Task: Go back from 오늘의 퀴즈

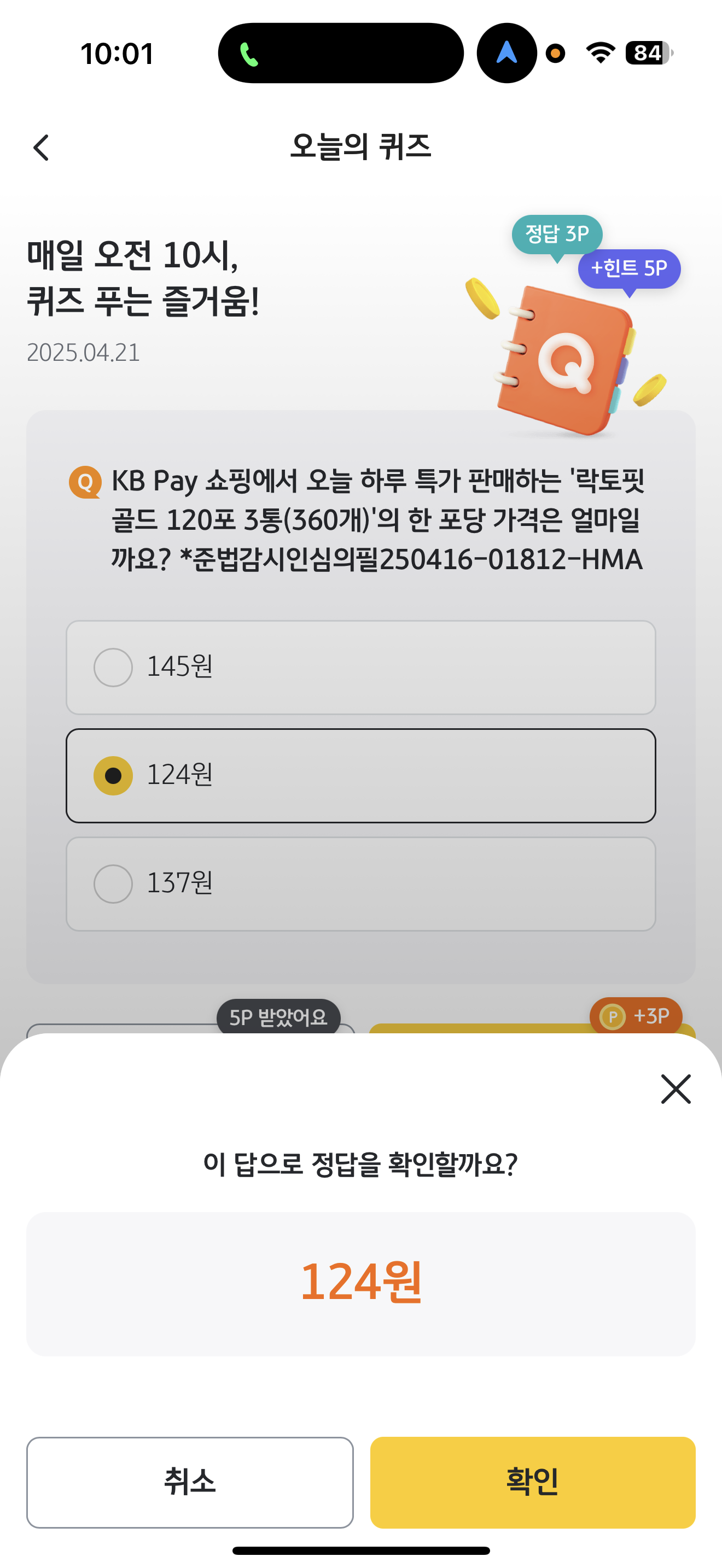Action: [42, 147]
